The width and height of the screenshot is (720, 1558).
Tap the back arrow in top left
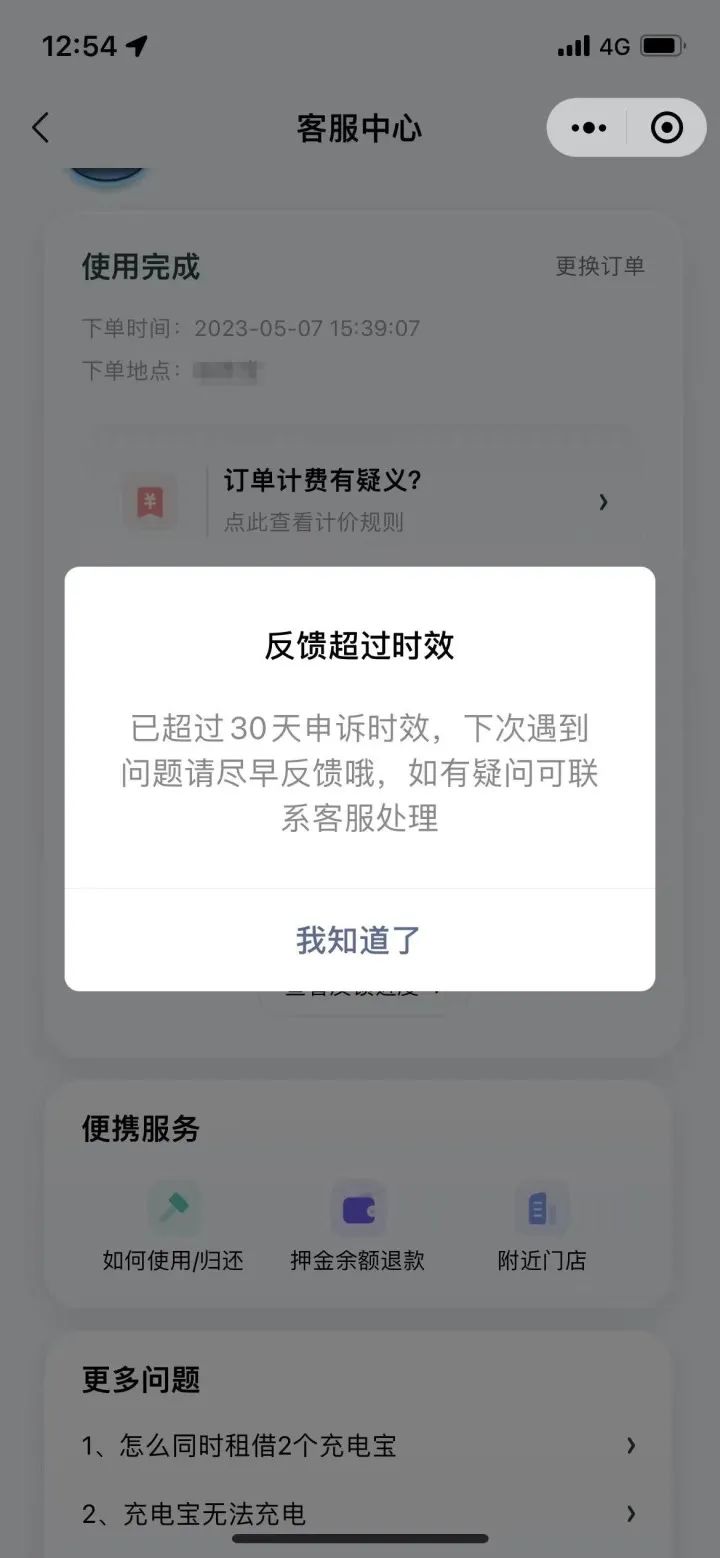point(40,128)
